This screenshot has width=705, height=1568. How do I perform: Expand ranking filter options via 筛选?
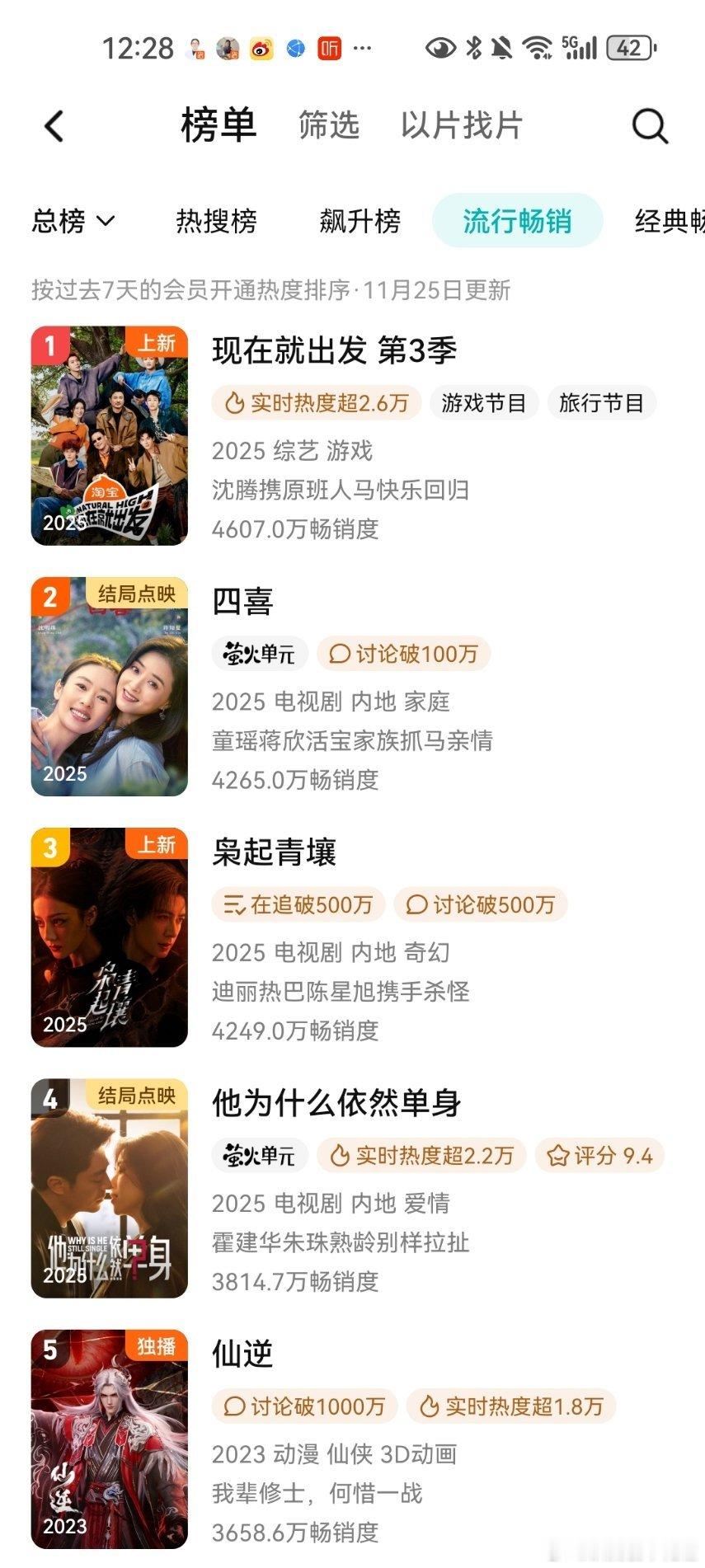point(329,125)
